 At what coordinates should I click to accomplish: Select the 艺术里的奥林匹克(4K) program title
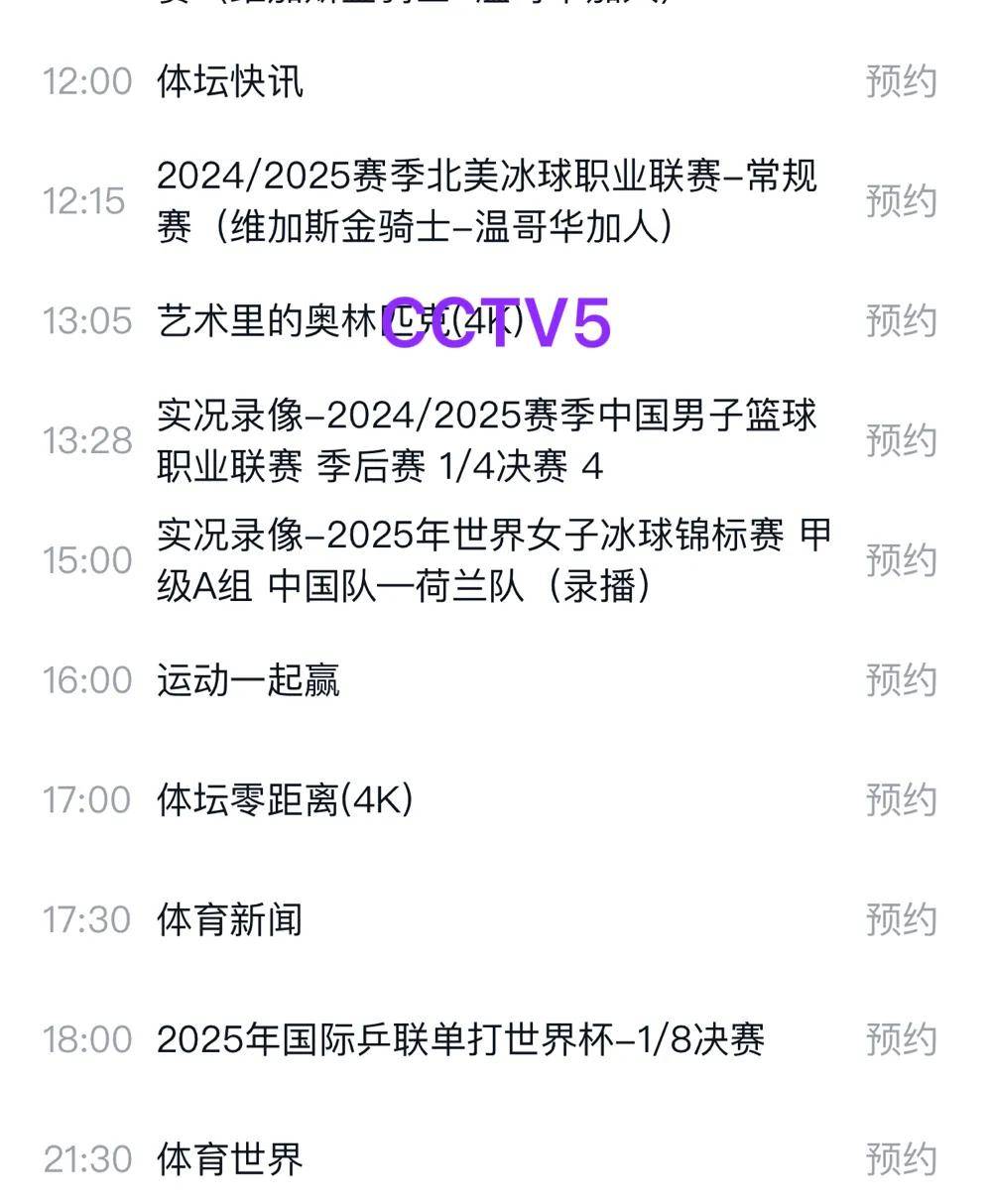[x=298, y=320]
